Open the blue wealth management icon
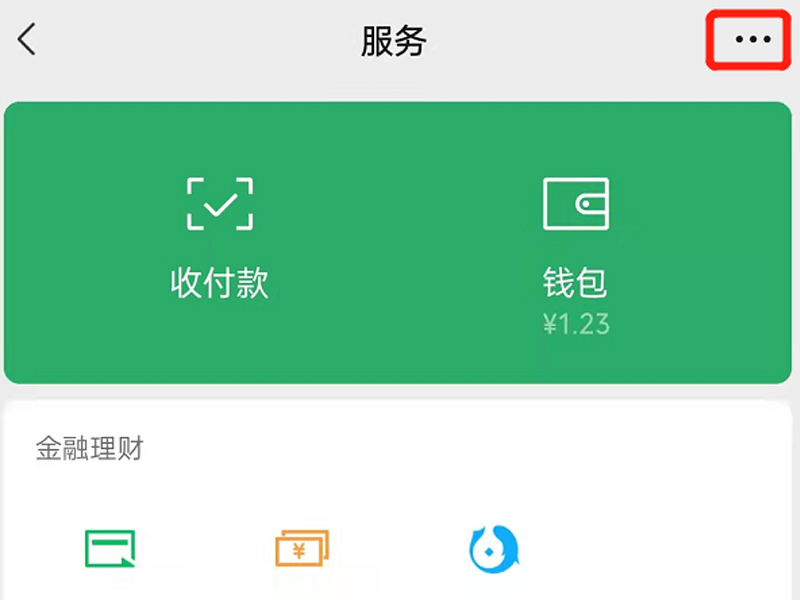The image size is (800, 600). pyautogui.click(x=495, y=548)
